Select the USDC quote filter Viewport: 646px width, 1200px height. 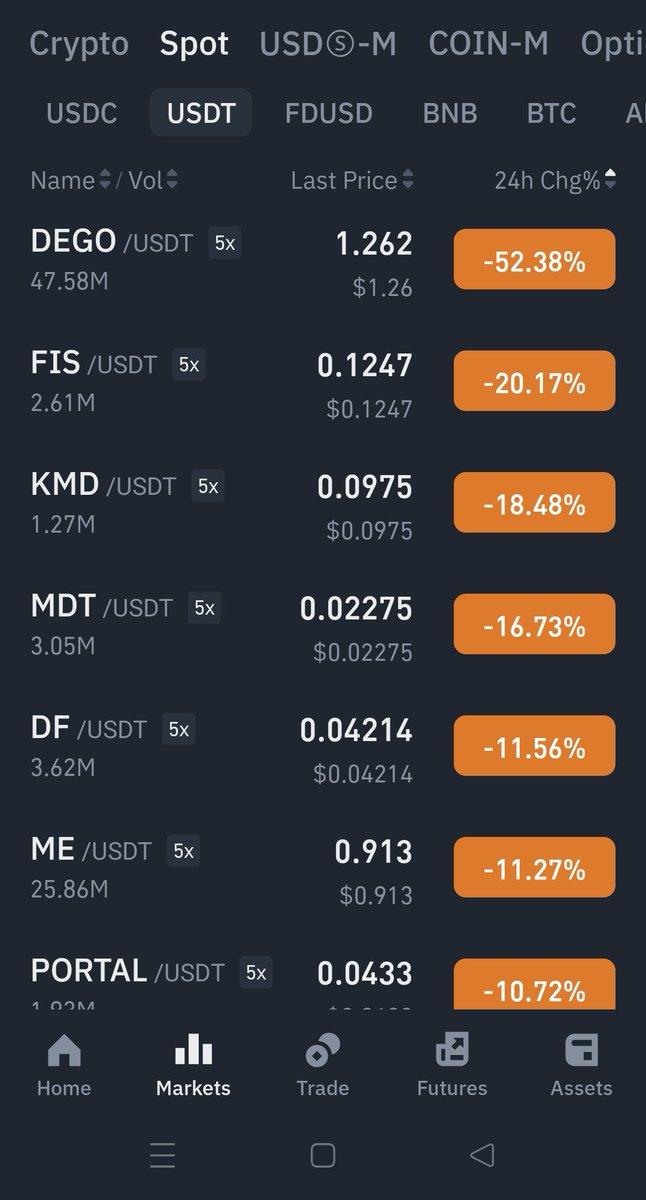[81, 113]
